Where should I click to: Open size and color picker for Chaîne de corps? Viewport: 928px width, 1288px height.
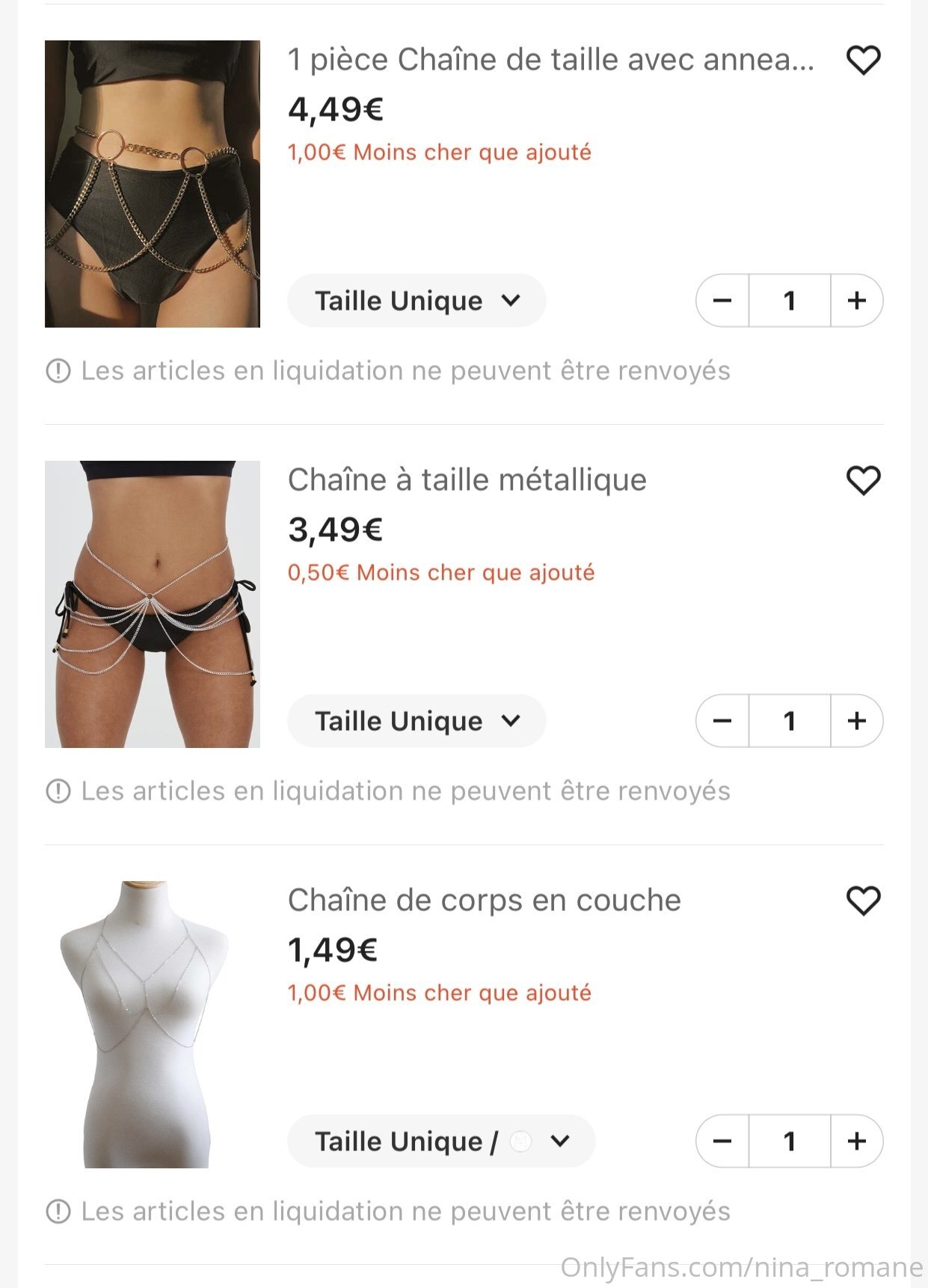click(x=441, y=1141)
